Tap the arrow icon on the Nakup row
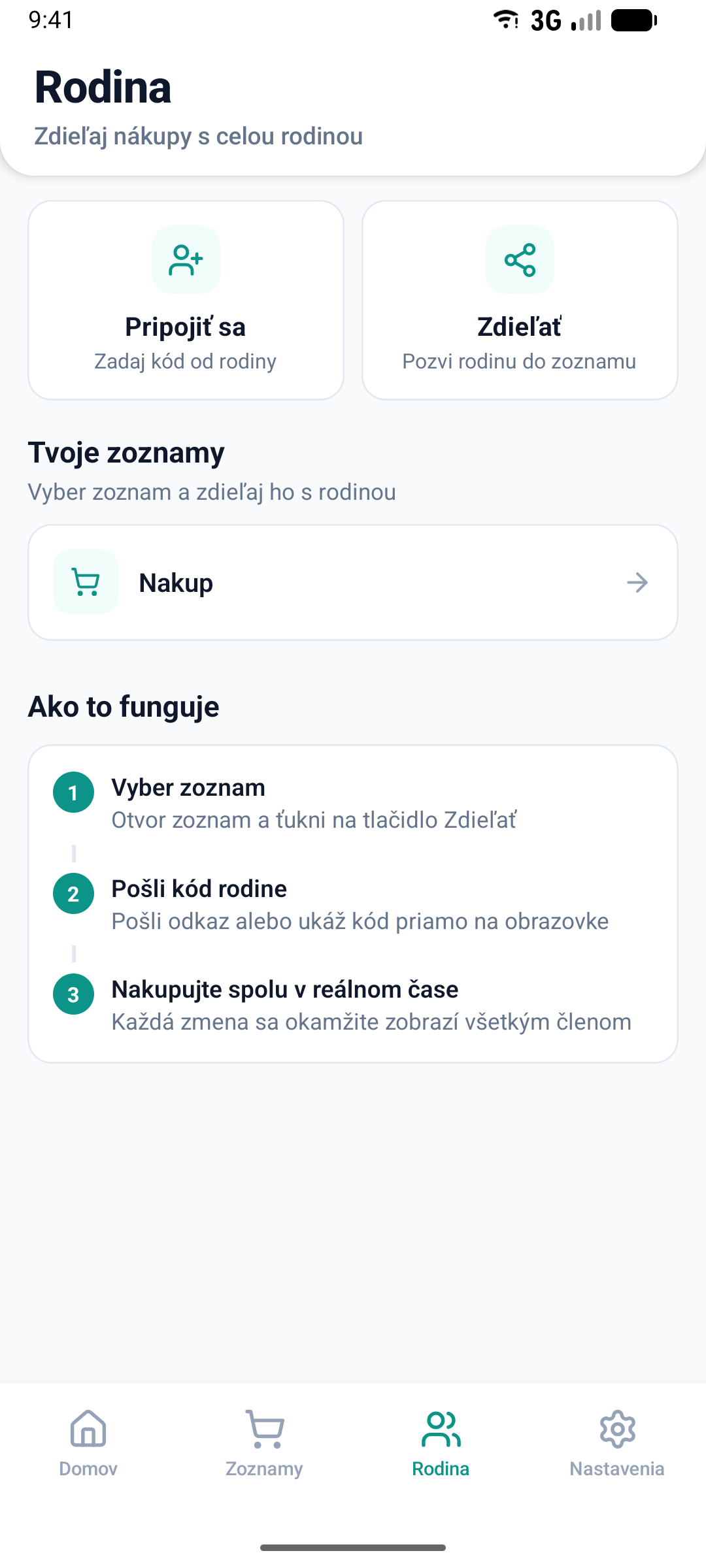Viewport: 706px width, 1568px height. click(x=637, y=582)
